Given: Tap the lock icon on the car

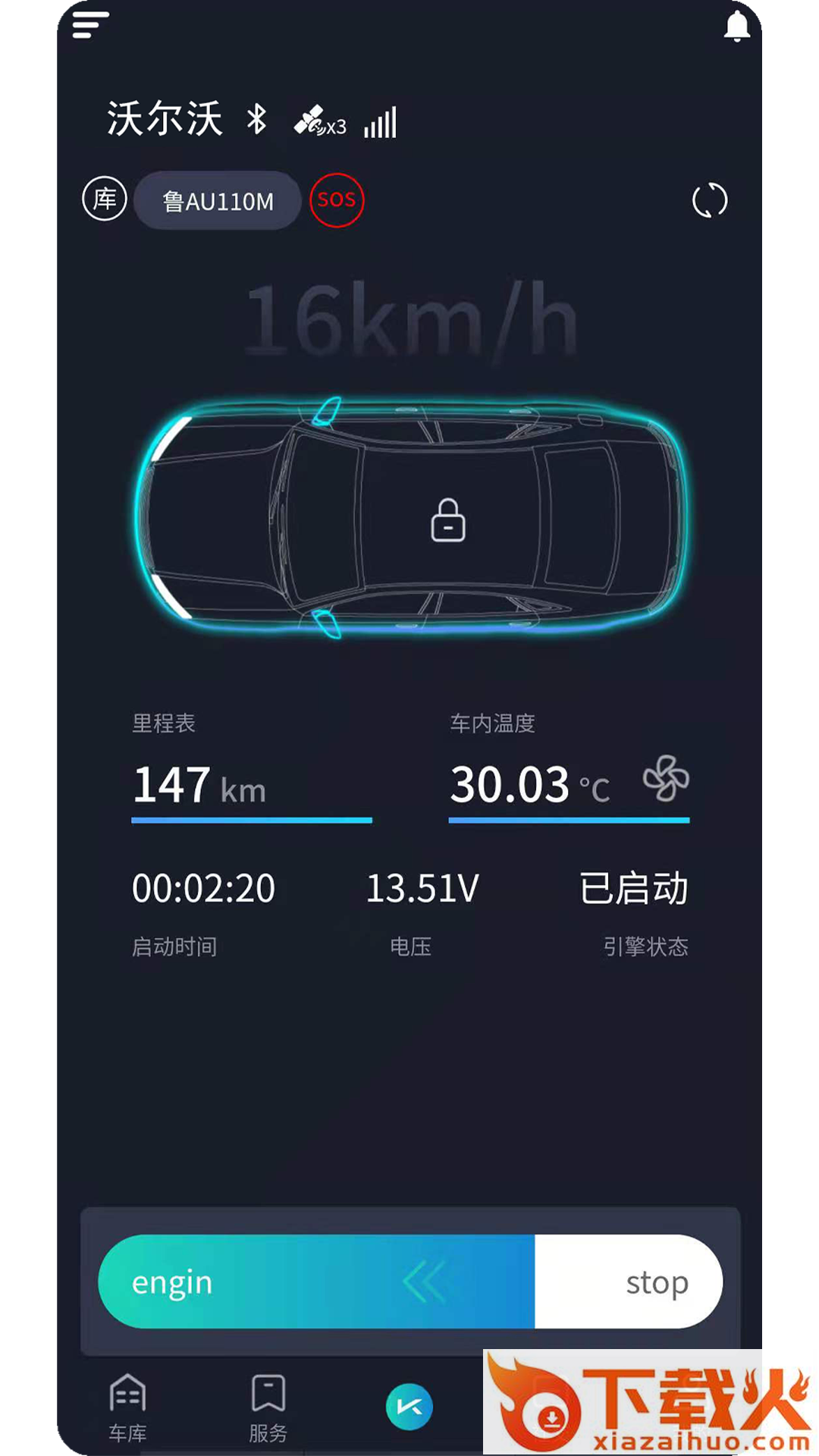Looking at the screenshot, I should click(x=448, y=520).
